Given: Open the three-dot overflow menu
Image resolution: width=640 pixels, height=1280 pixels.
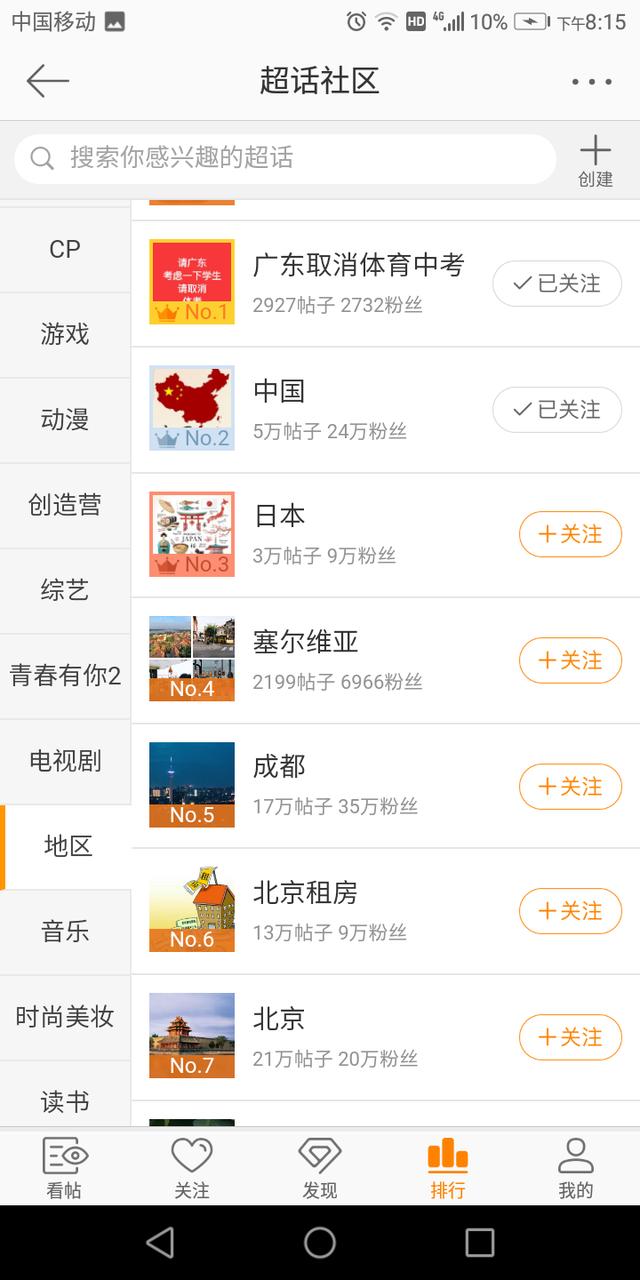Looking at the screenshot, I should click(591, 82).
